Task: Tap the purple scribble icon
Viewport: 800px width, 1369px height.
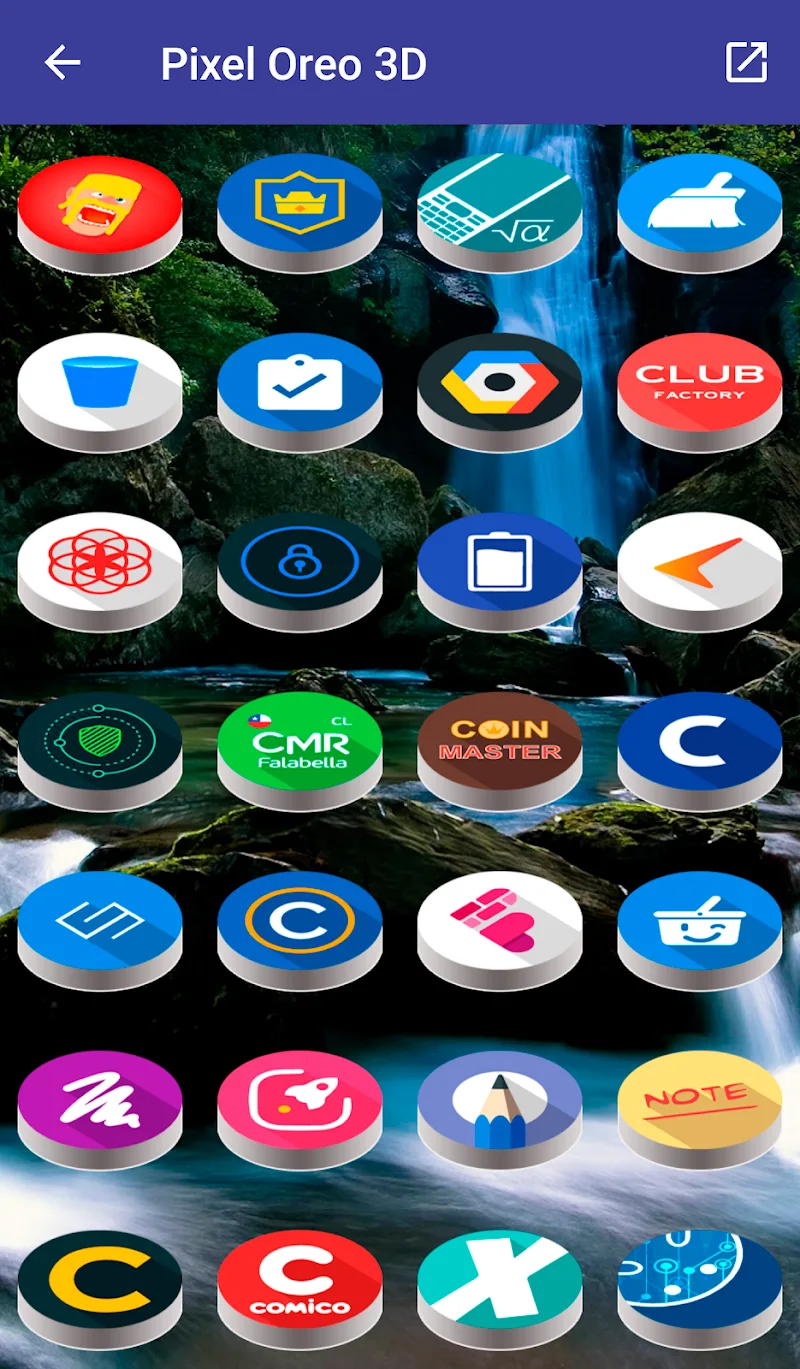Action: tap(100, 1105)
